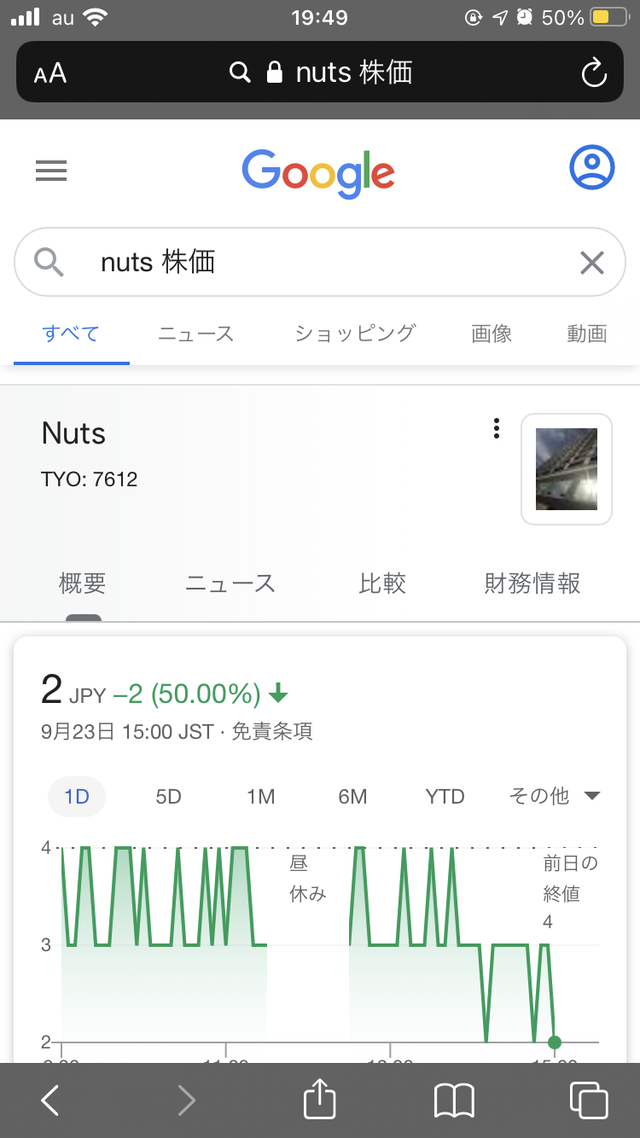Open the three-dot menu beside Nuts
This screenshot has width=640, height=1138.
click(496, 429)
